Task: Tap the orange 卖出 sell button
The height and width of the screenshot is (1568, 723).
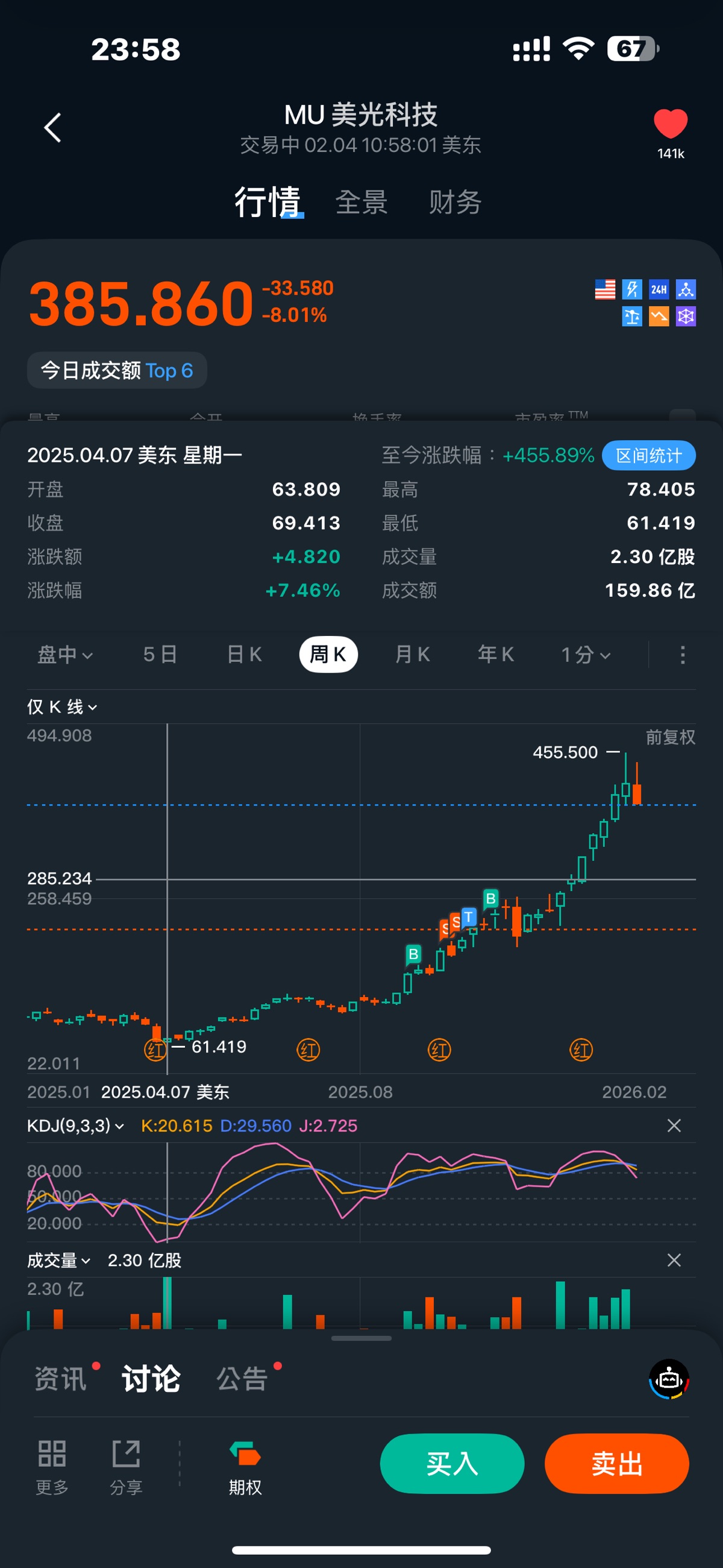Action: (616, 1463)
